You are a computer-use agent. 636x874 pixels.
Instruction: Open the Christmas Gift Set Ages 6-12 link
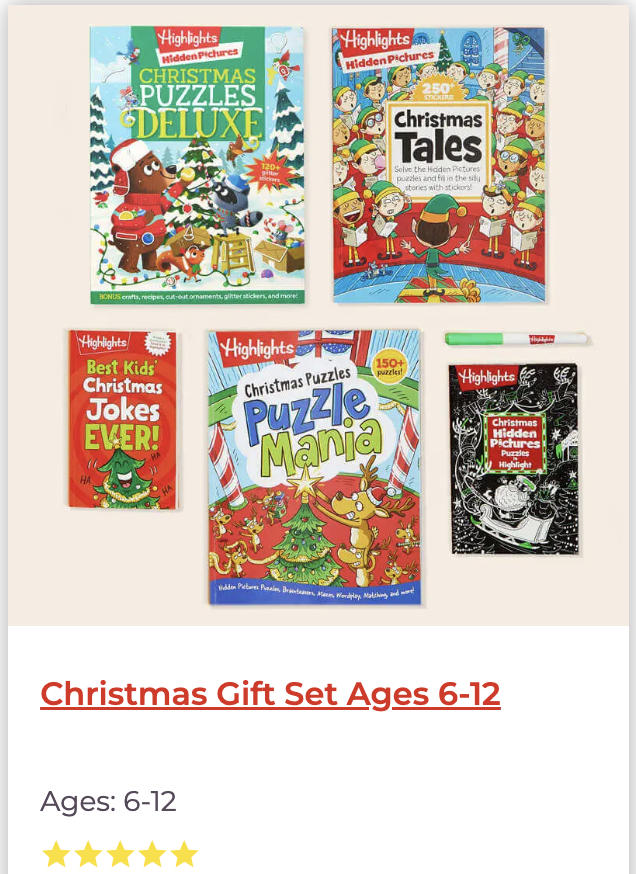(270, 693)
